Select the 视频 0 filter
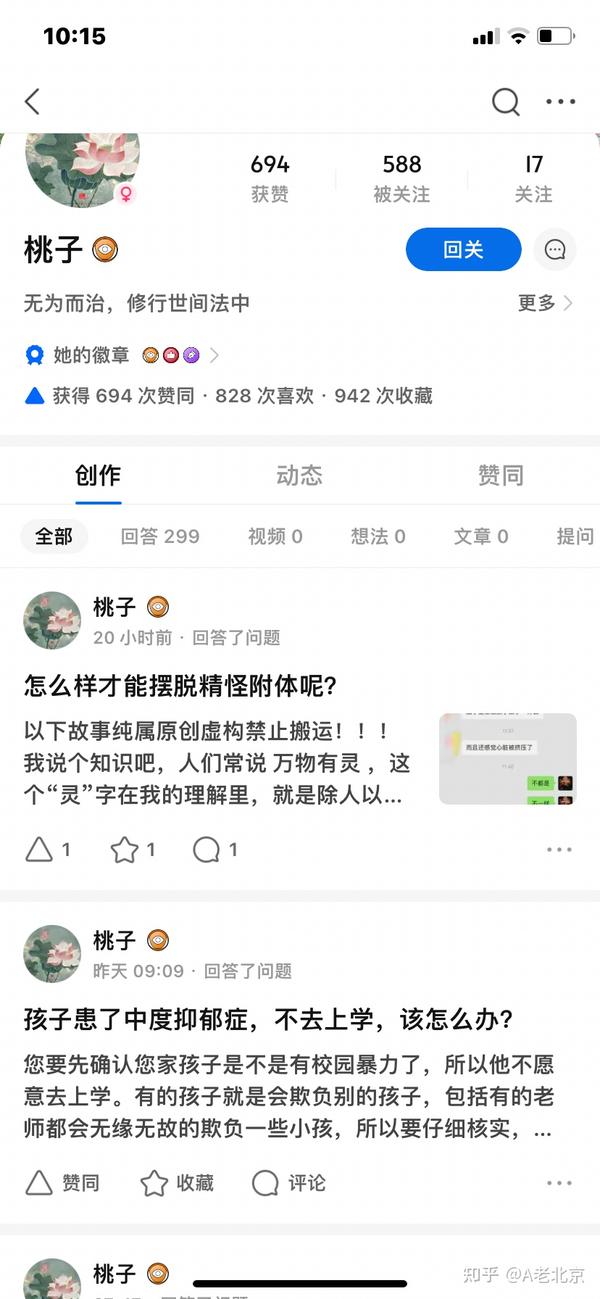The width and height of the screenshot is (600, 1299). [x=275, y=537]
